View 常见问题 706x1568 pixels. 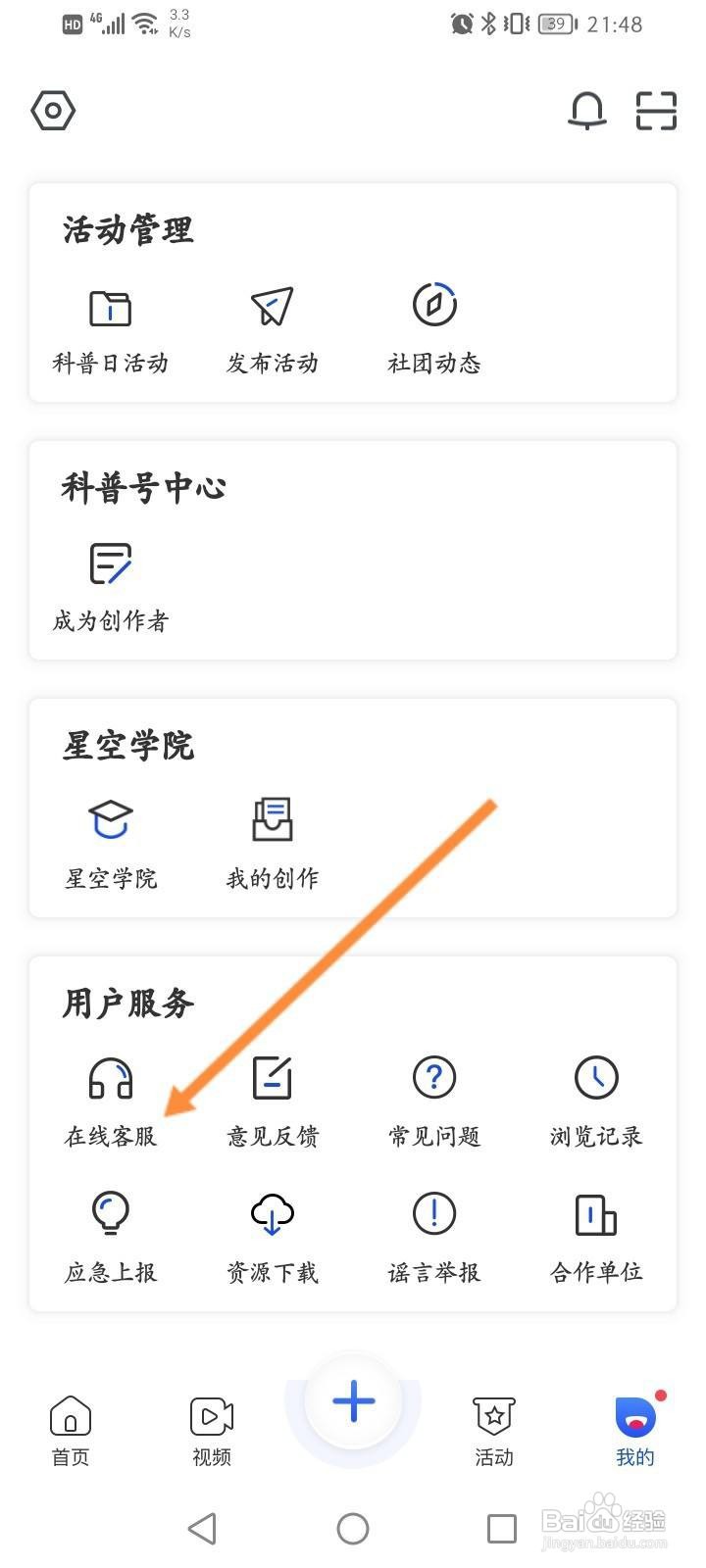[x=434, y=1102]
